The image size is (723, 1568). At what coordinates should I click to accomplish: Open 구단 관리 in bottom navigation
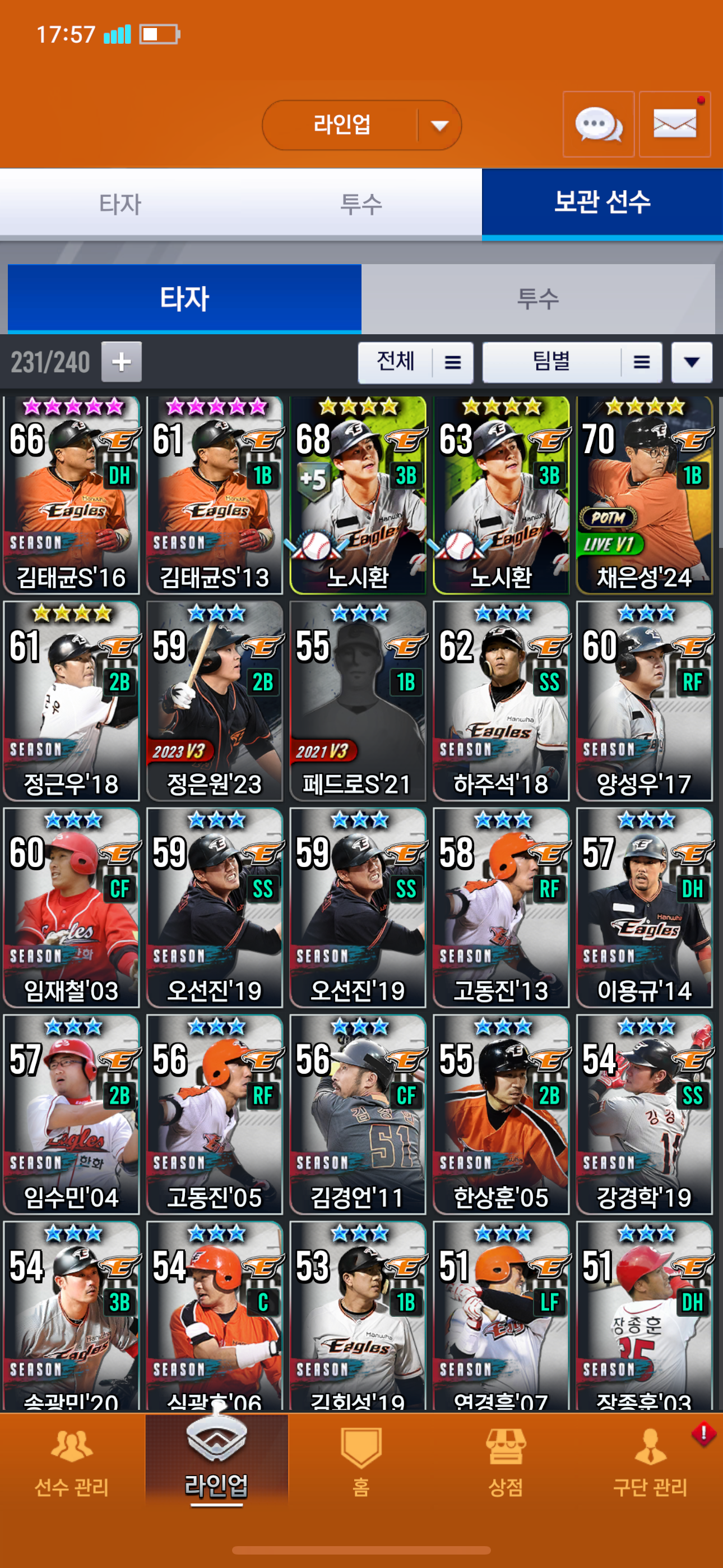click(650, 1463)
